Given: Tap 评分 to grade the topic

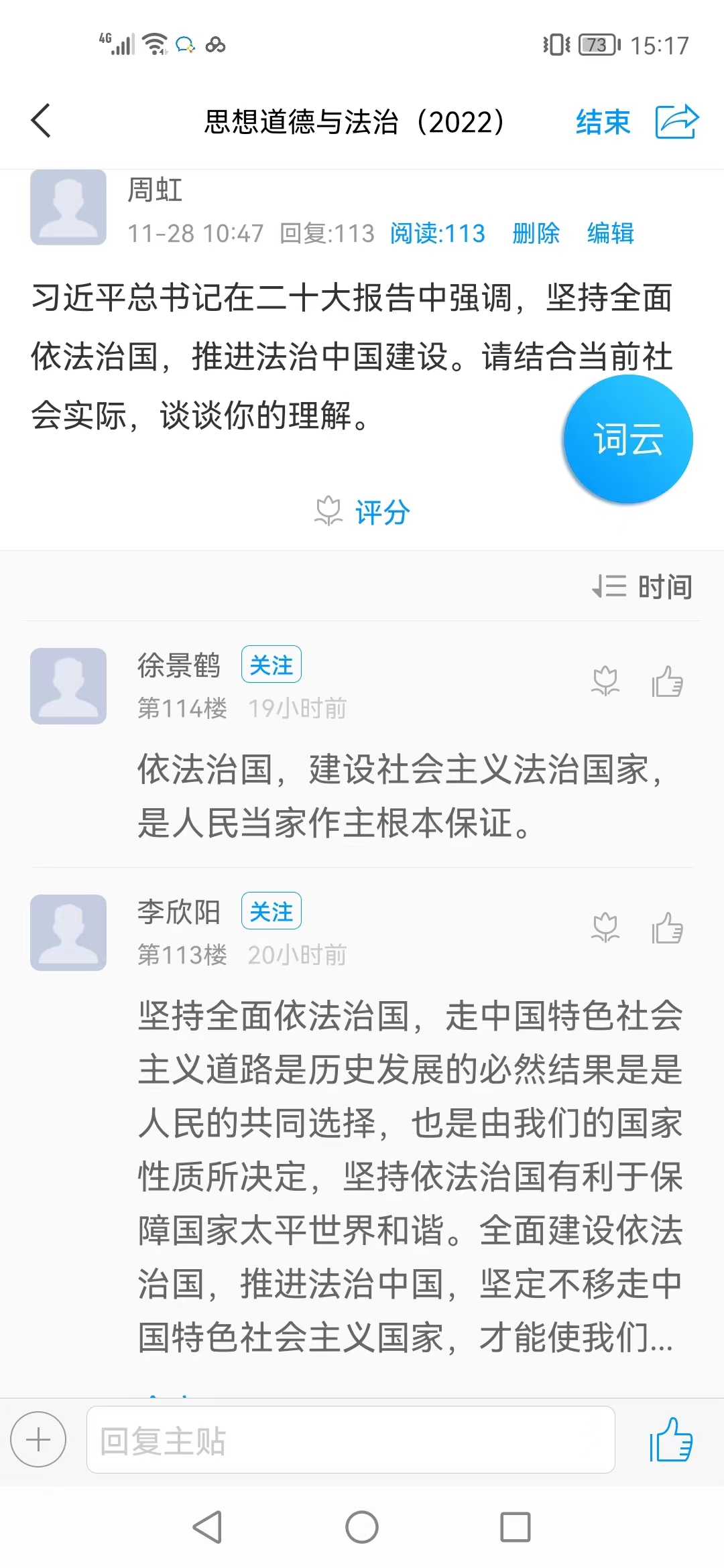Looking at the screenshot, I should click(x=363, y=512).
